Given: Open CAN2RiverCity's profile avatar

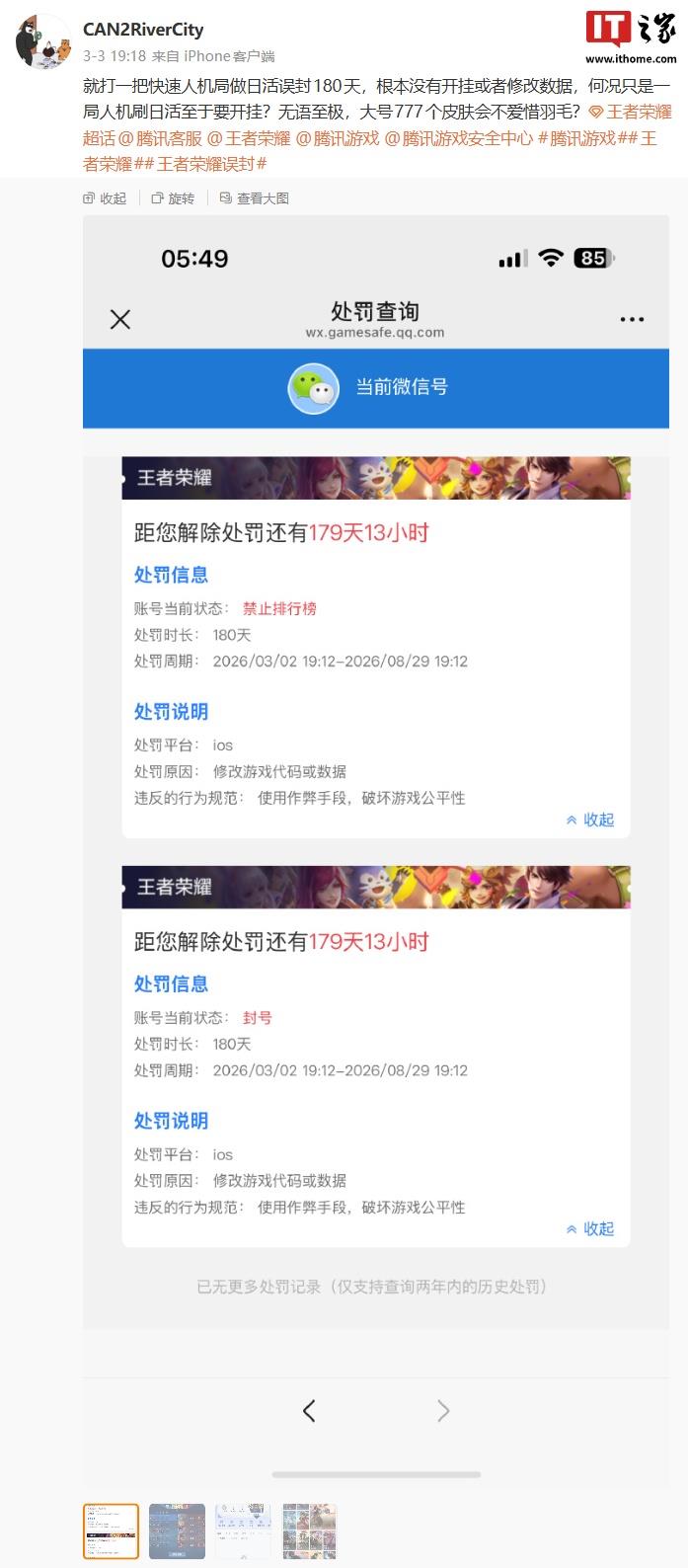Looking at the screenshot, I should coord(43,41).
